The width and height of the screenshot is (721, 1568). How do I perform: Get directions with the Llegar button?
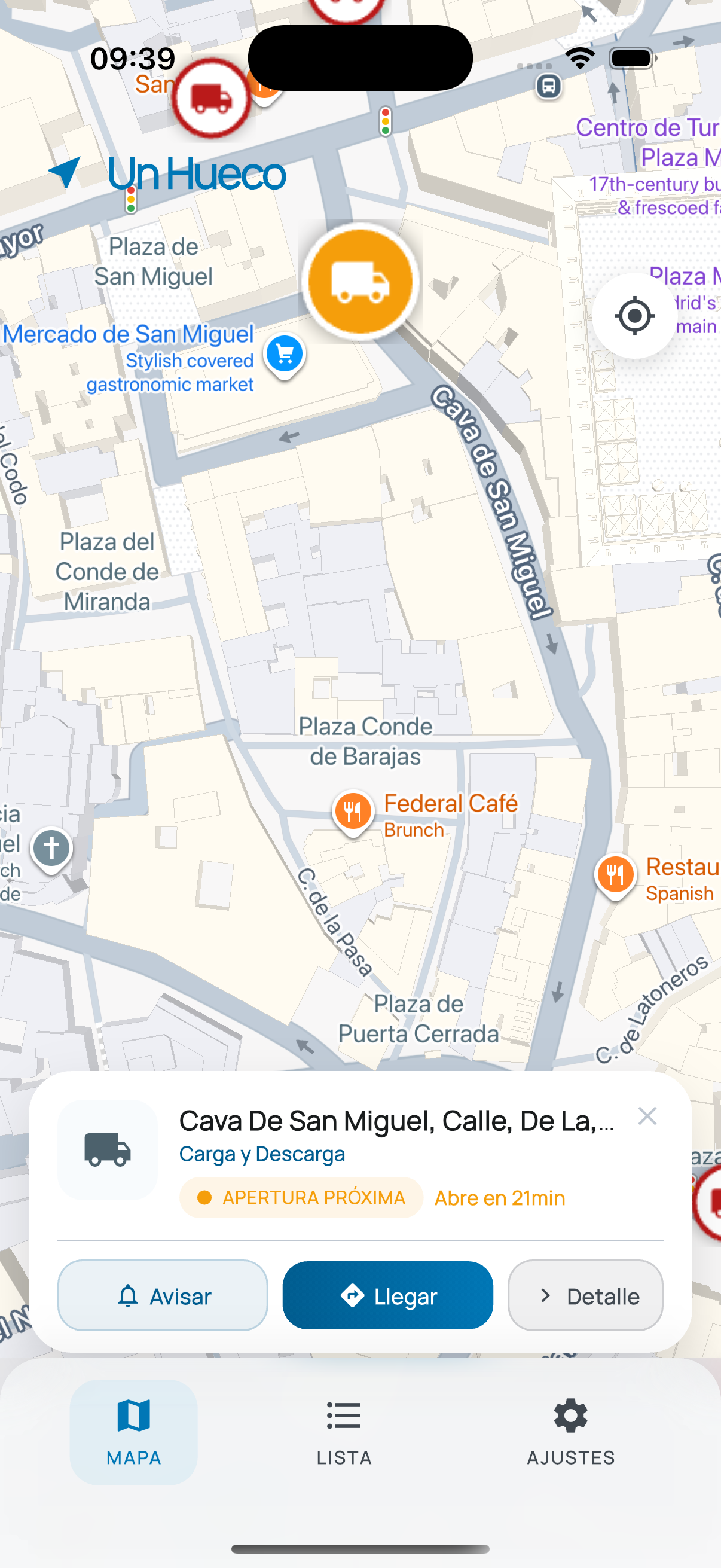[387, 1295]
